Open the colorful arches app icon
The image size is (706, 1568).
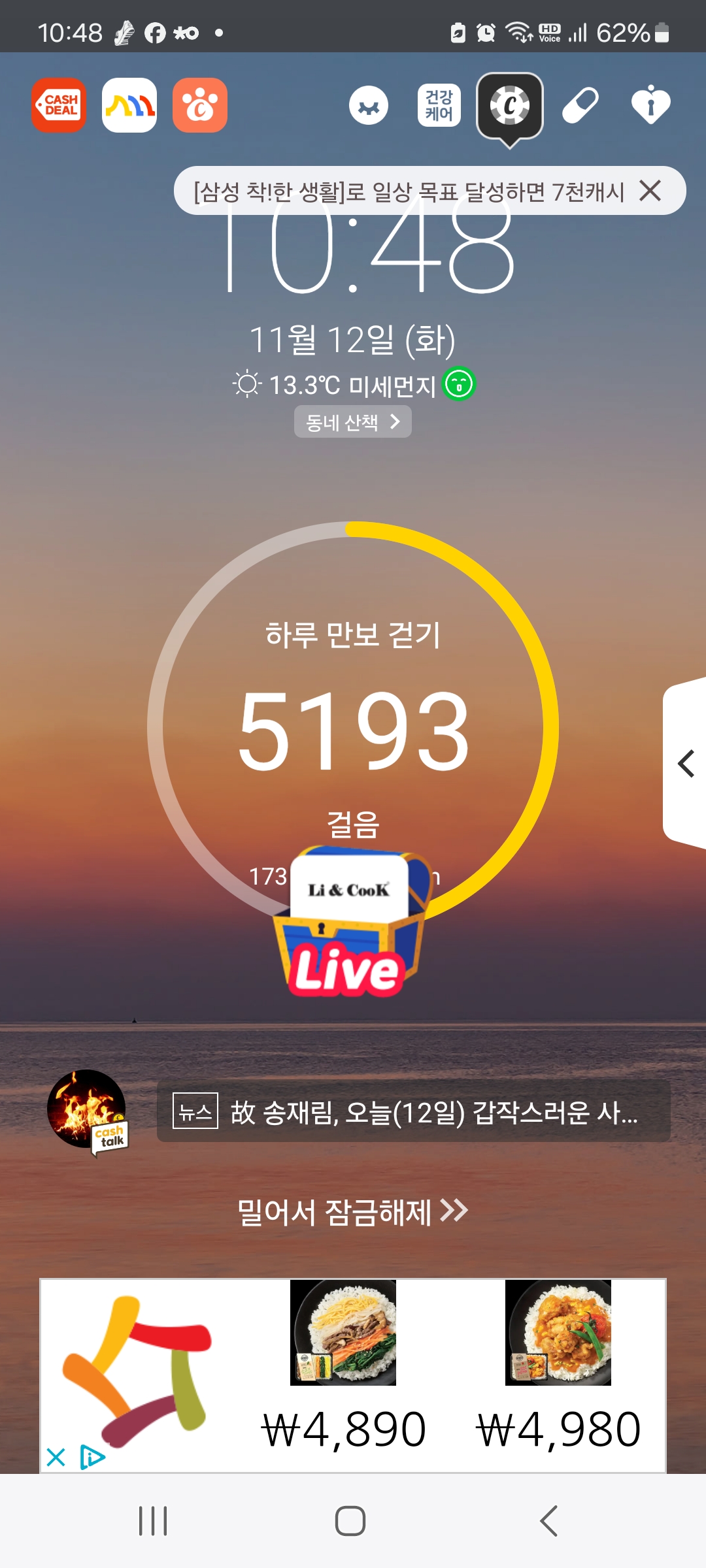pyautogui.click(x=129, y=105)
